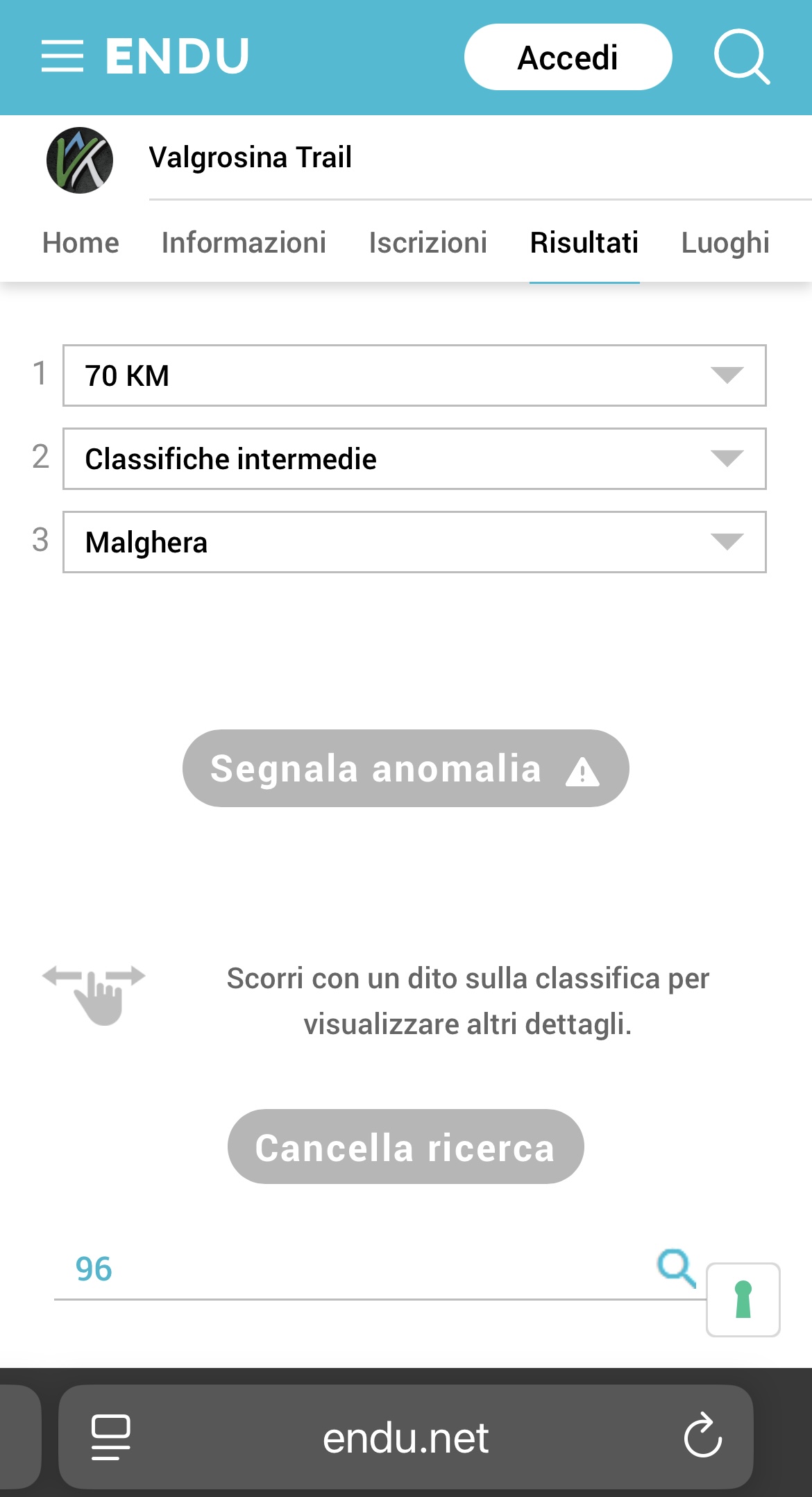
Task: Open the browser page options icon
Action: [x=111, y=1437]
